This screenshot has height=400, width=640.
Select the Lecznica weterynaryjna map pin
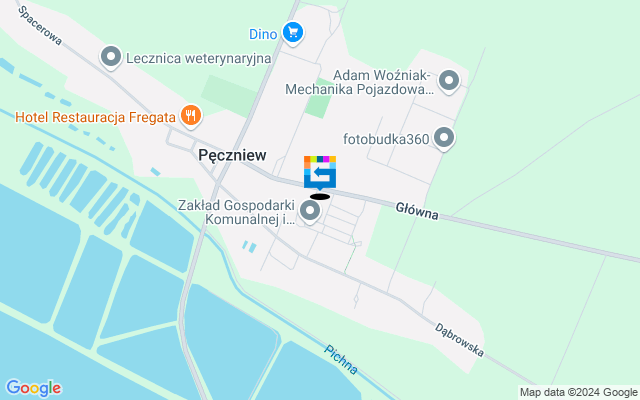click(111, 57)
